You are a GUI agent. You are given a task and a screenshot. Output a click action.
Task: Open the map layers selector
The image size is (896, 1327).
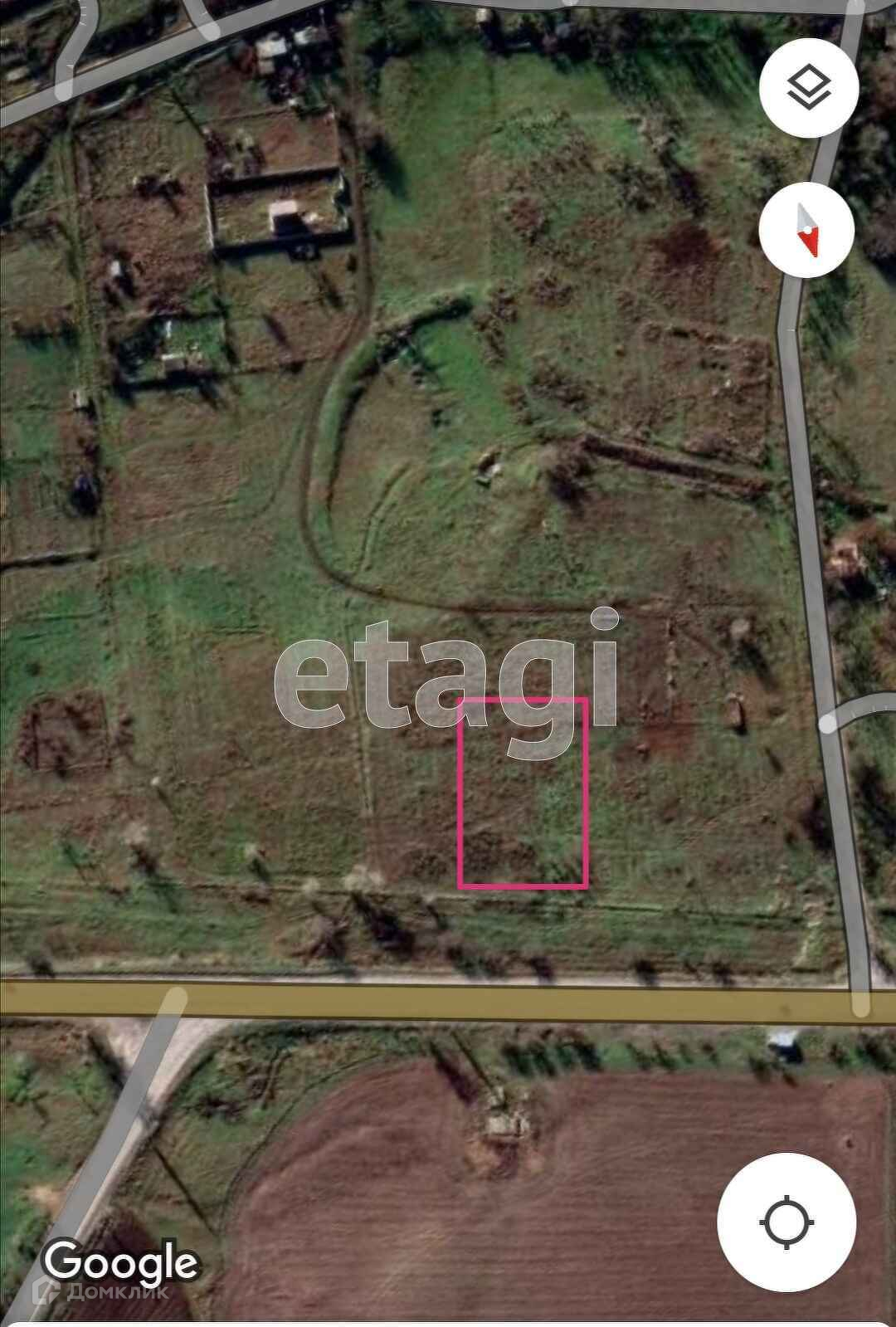click(x=808, y=88)
